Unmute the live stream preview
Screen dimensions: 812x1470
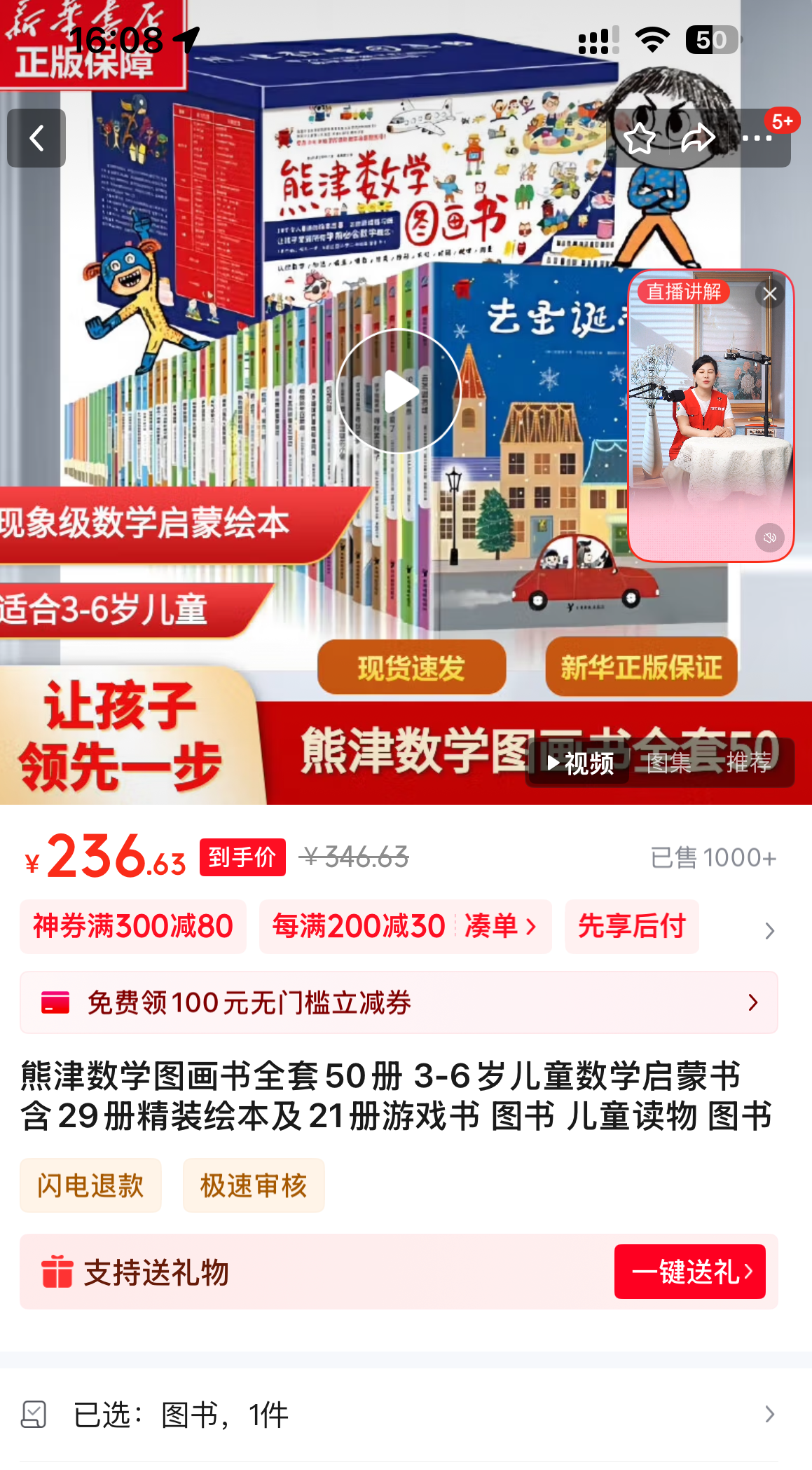tap(769, 538)
